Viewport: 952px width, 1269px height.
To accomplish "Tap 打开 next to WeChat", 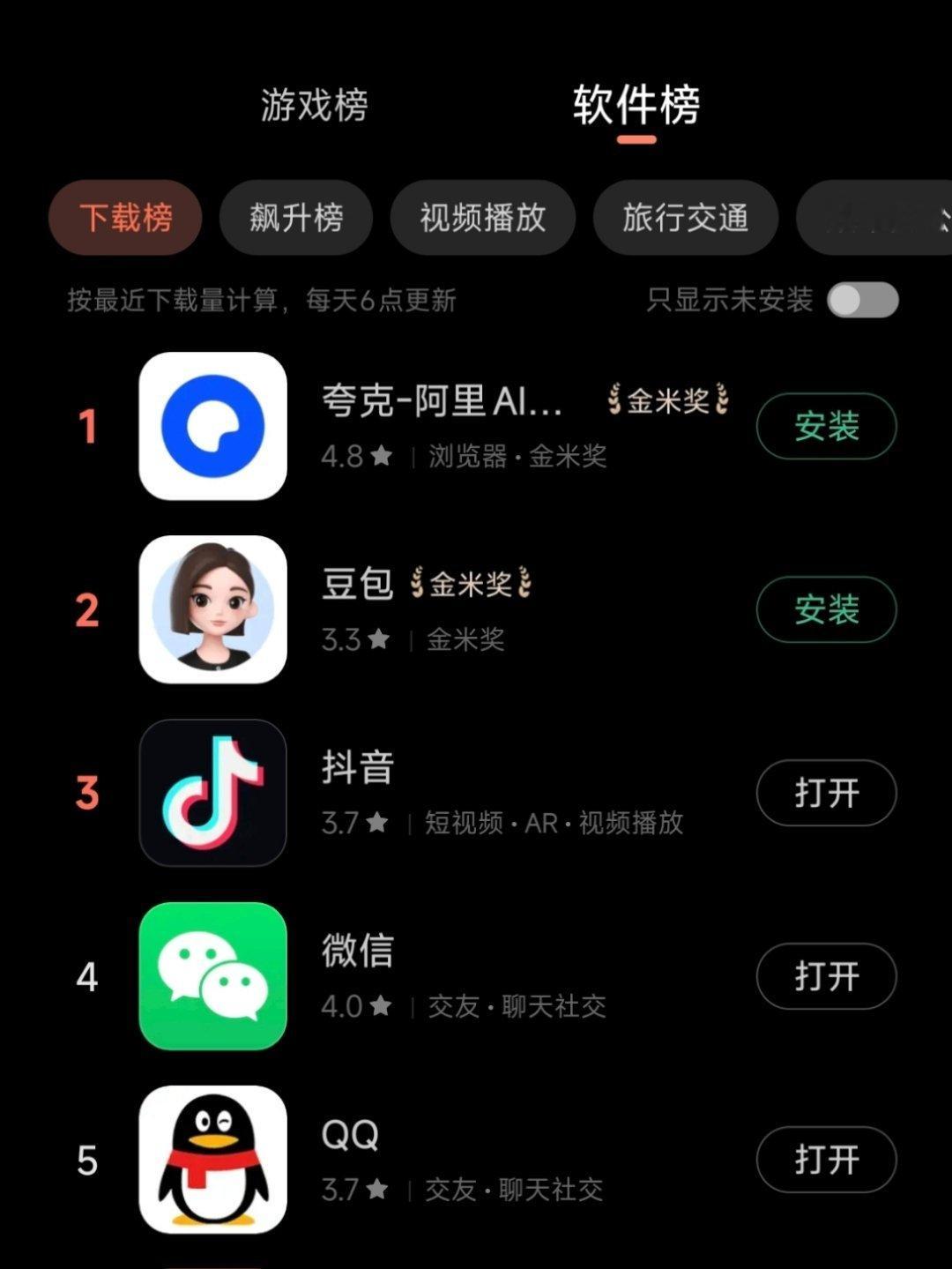I will tap(826, 976).
